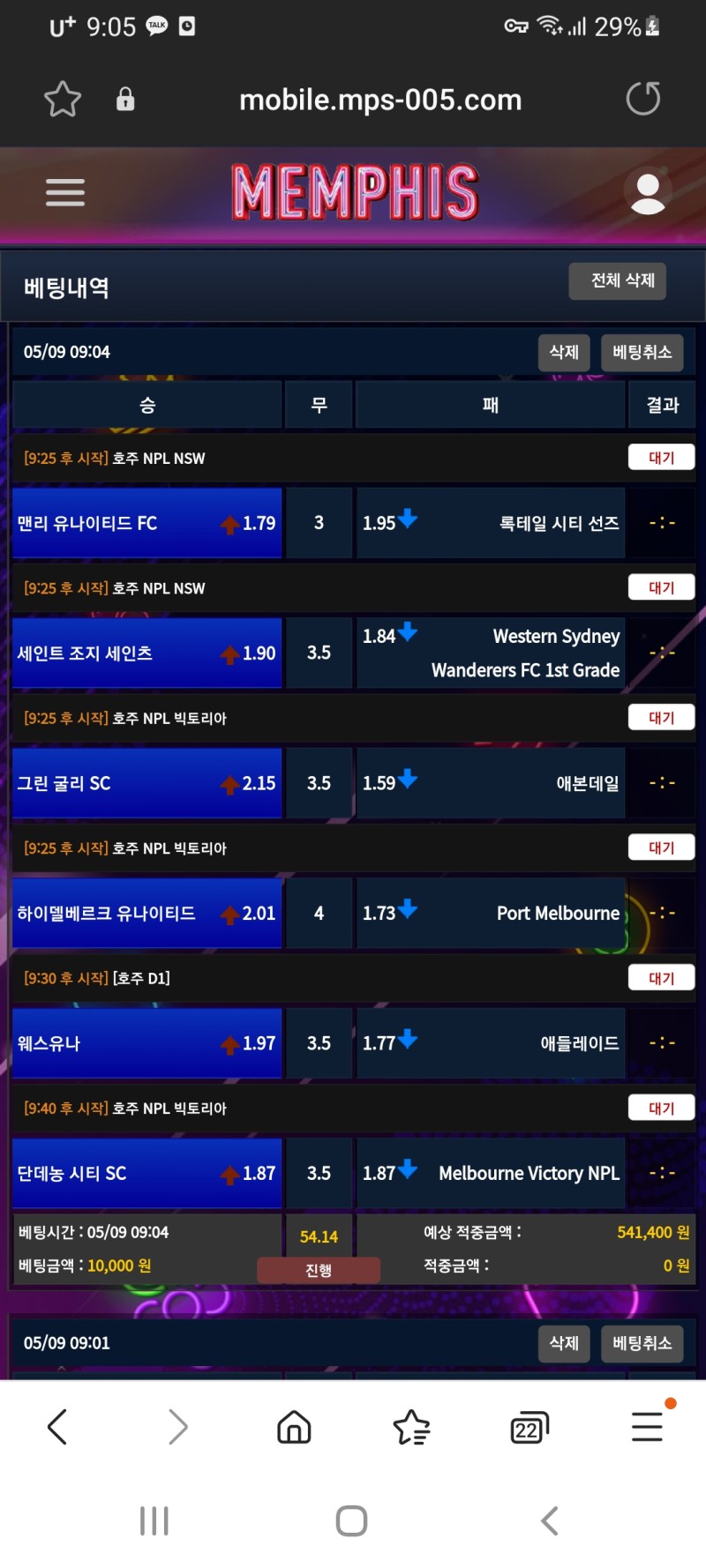Open the user profile icon
The image size is (706, 1568).
[647, 192]
